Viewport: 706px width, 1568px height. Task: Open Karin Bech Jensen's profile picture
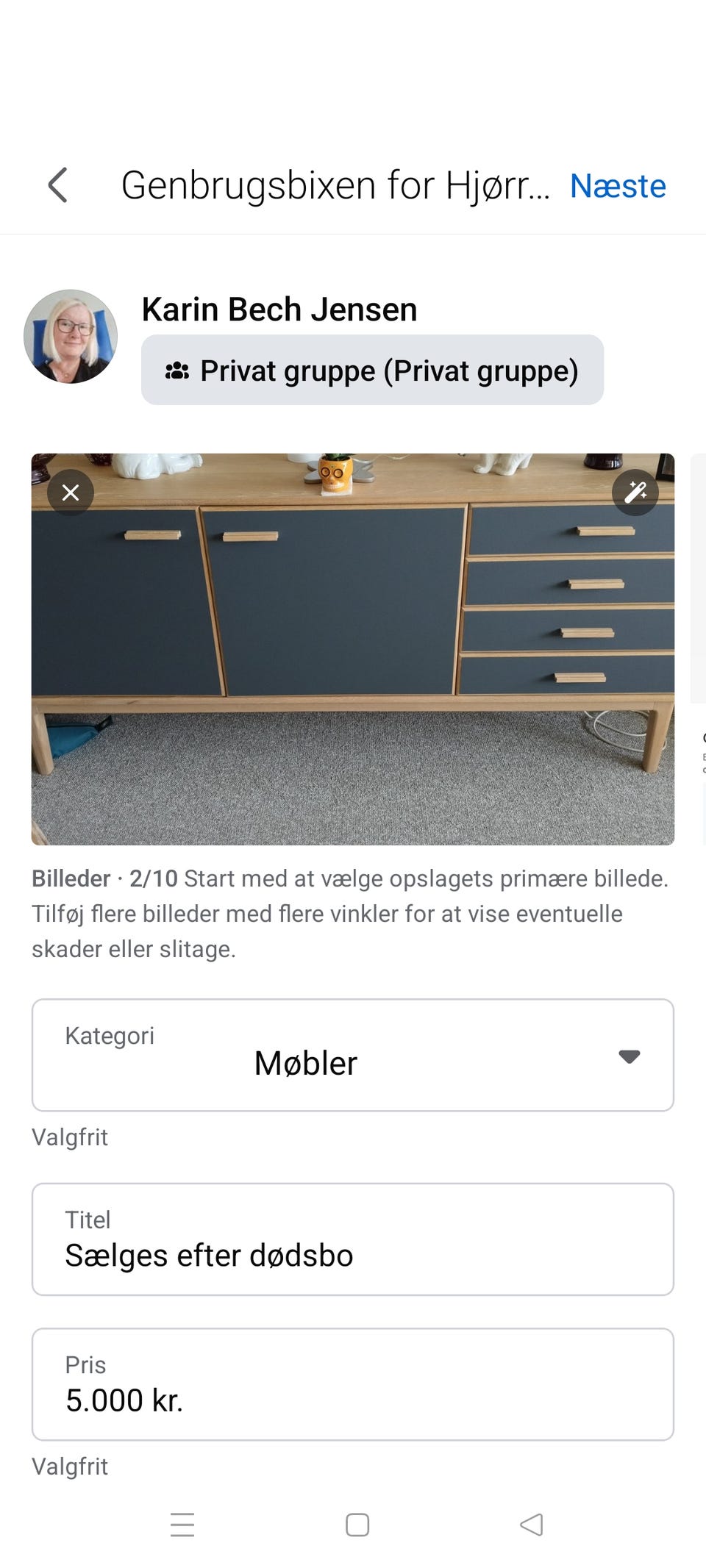pyautogui.click(x=71, y=336)
